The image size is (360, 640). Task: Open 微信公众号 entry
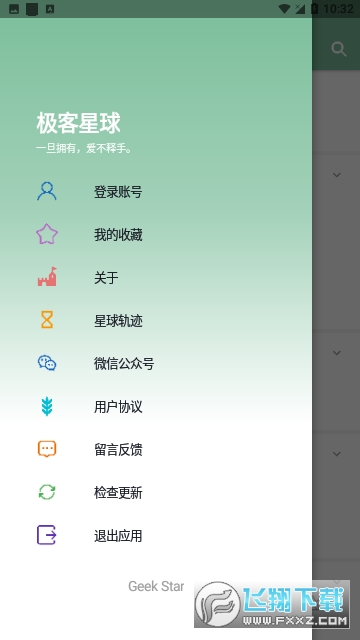156,364
